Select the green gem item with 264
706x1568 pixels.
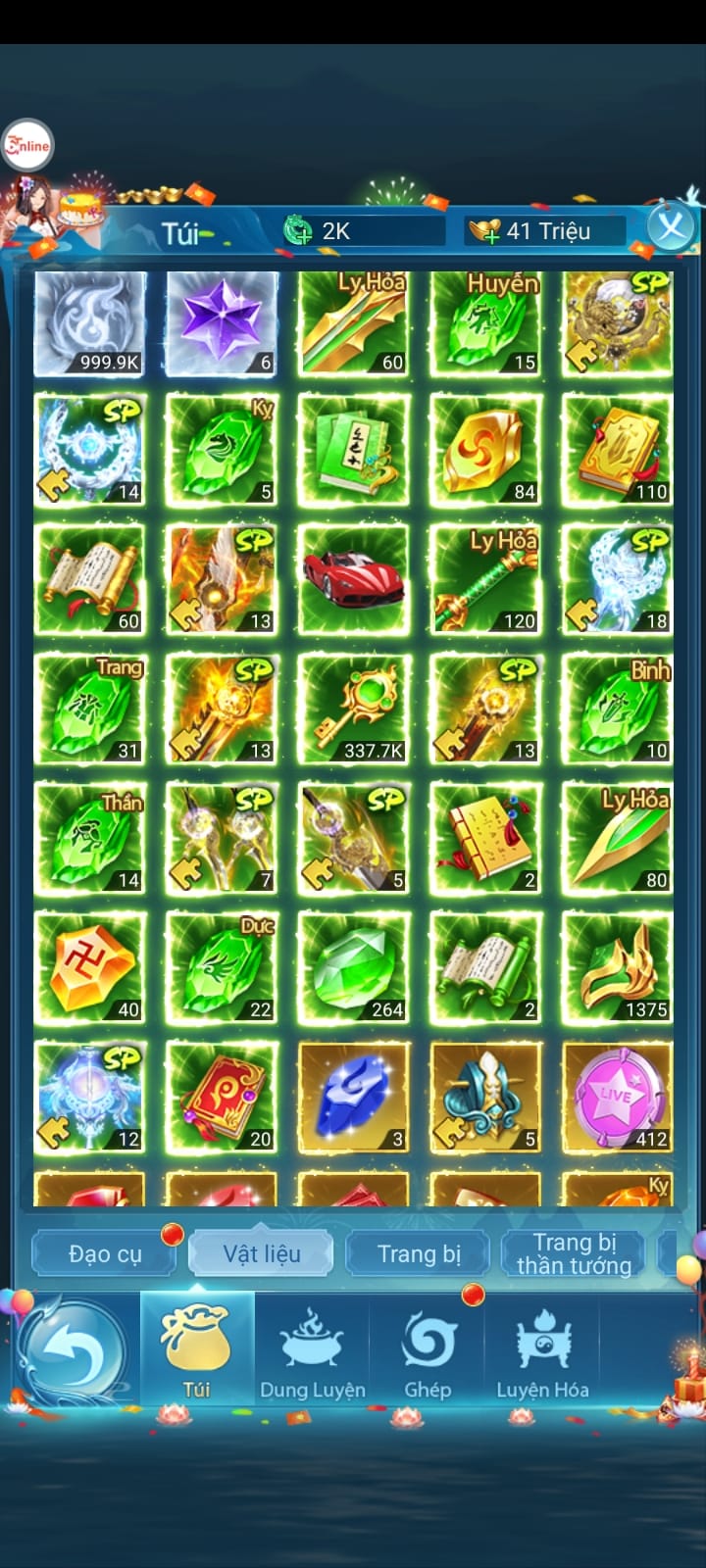[x=353, y=966]
